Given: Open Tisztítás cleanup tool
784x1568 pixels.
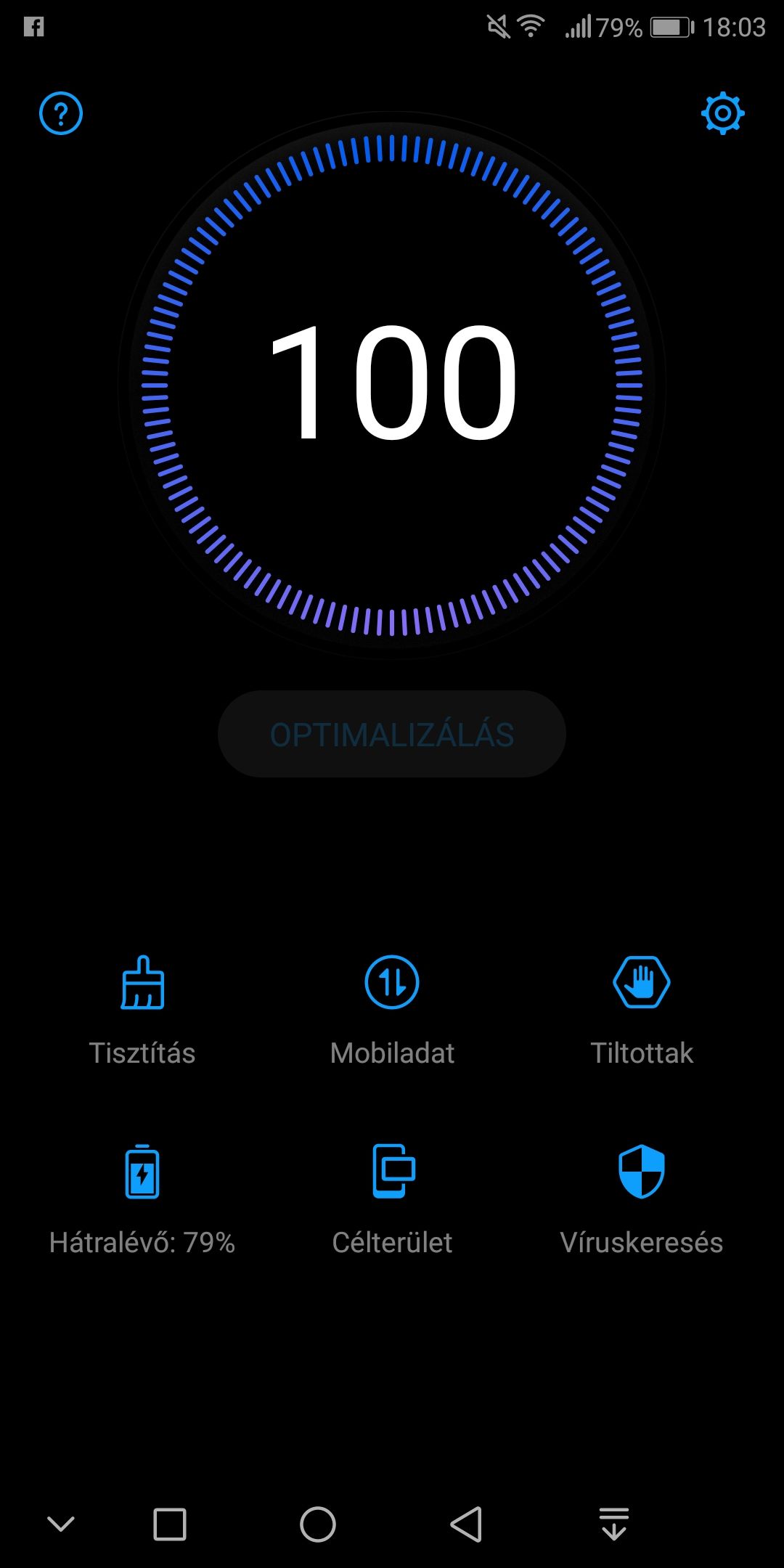Looking at the screenshot, I should [x=142, y=1010].
